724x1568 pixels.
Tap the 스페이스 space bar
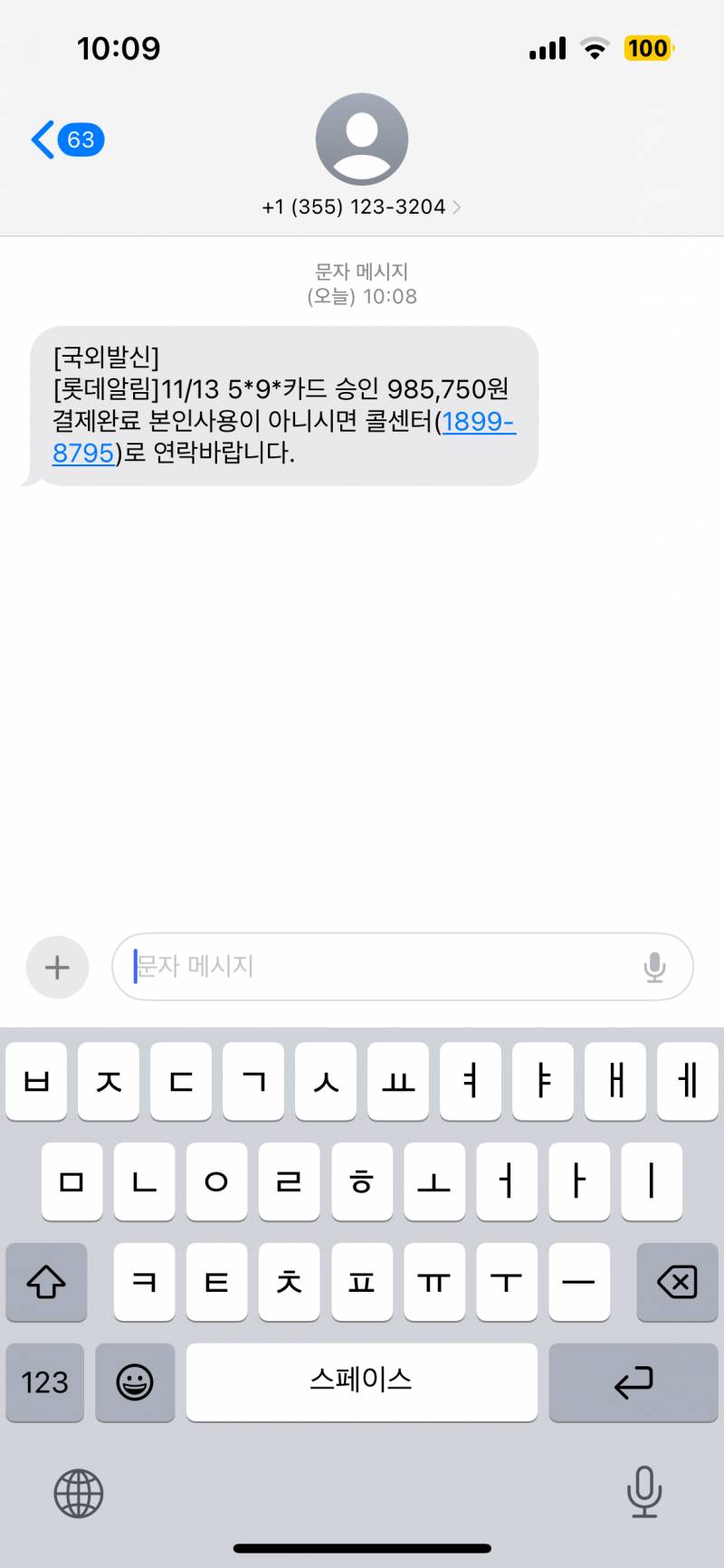(361, 1382)
